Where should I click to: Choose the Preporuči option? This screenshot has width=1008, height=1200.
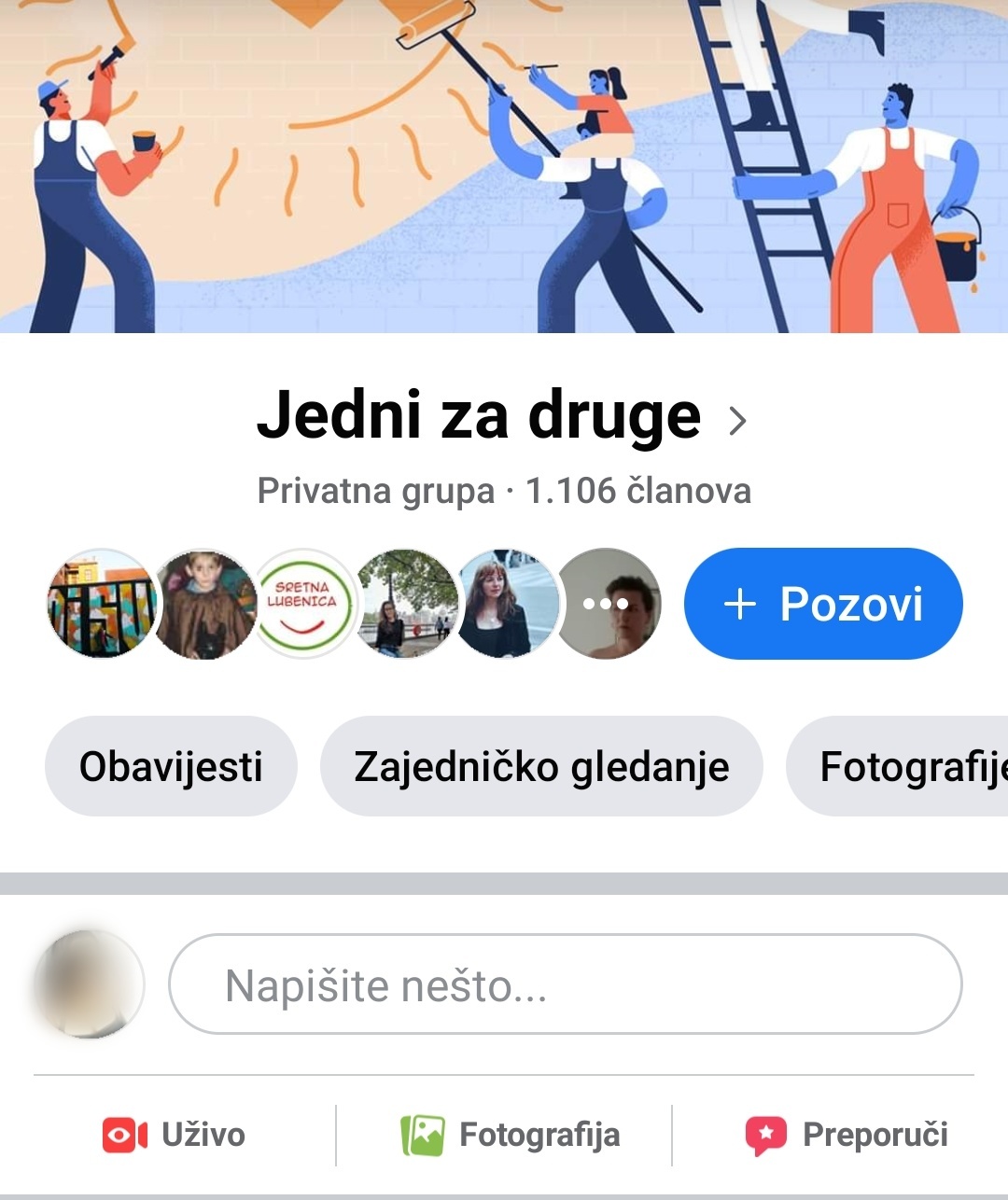[847, 1135]
